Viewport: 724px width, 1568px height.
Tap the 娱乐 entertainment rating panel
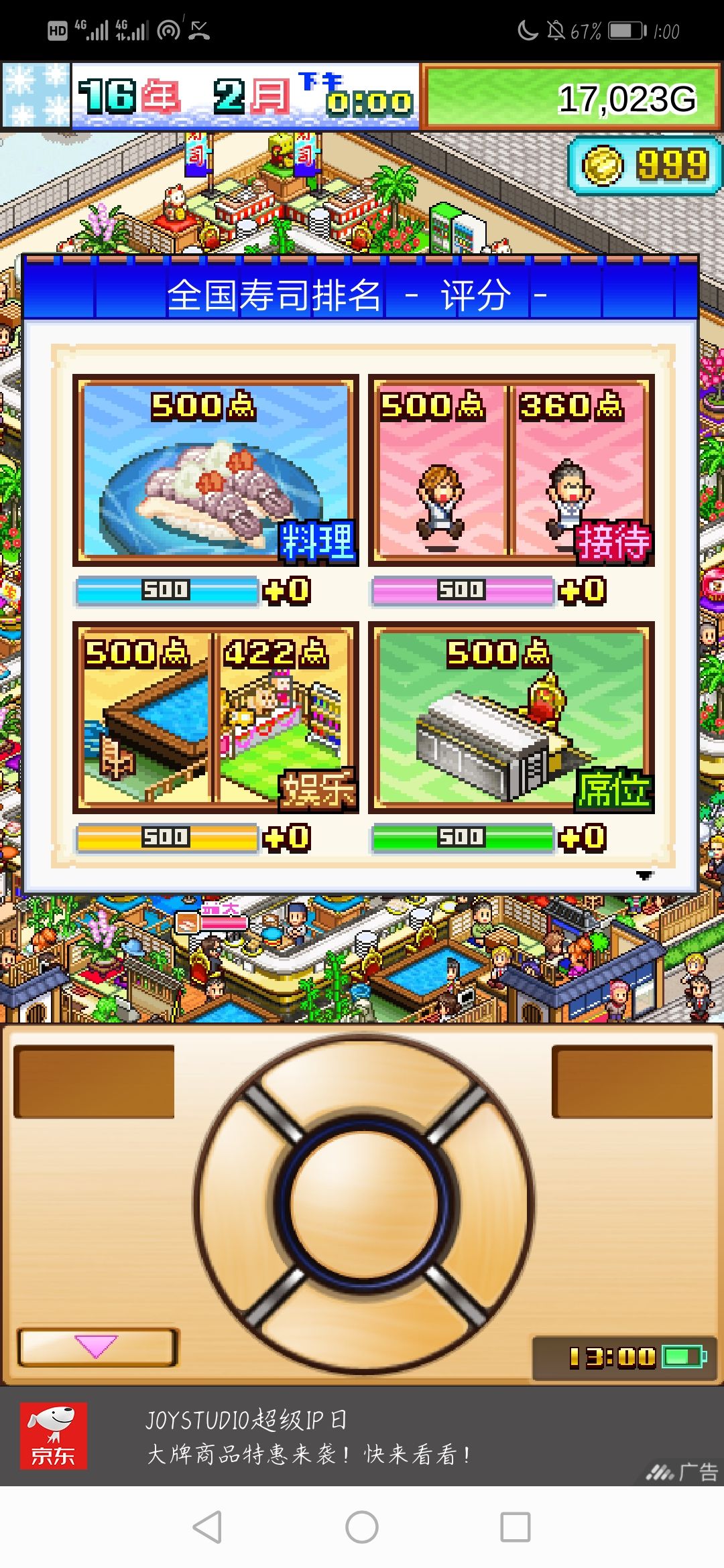[215, 717]
